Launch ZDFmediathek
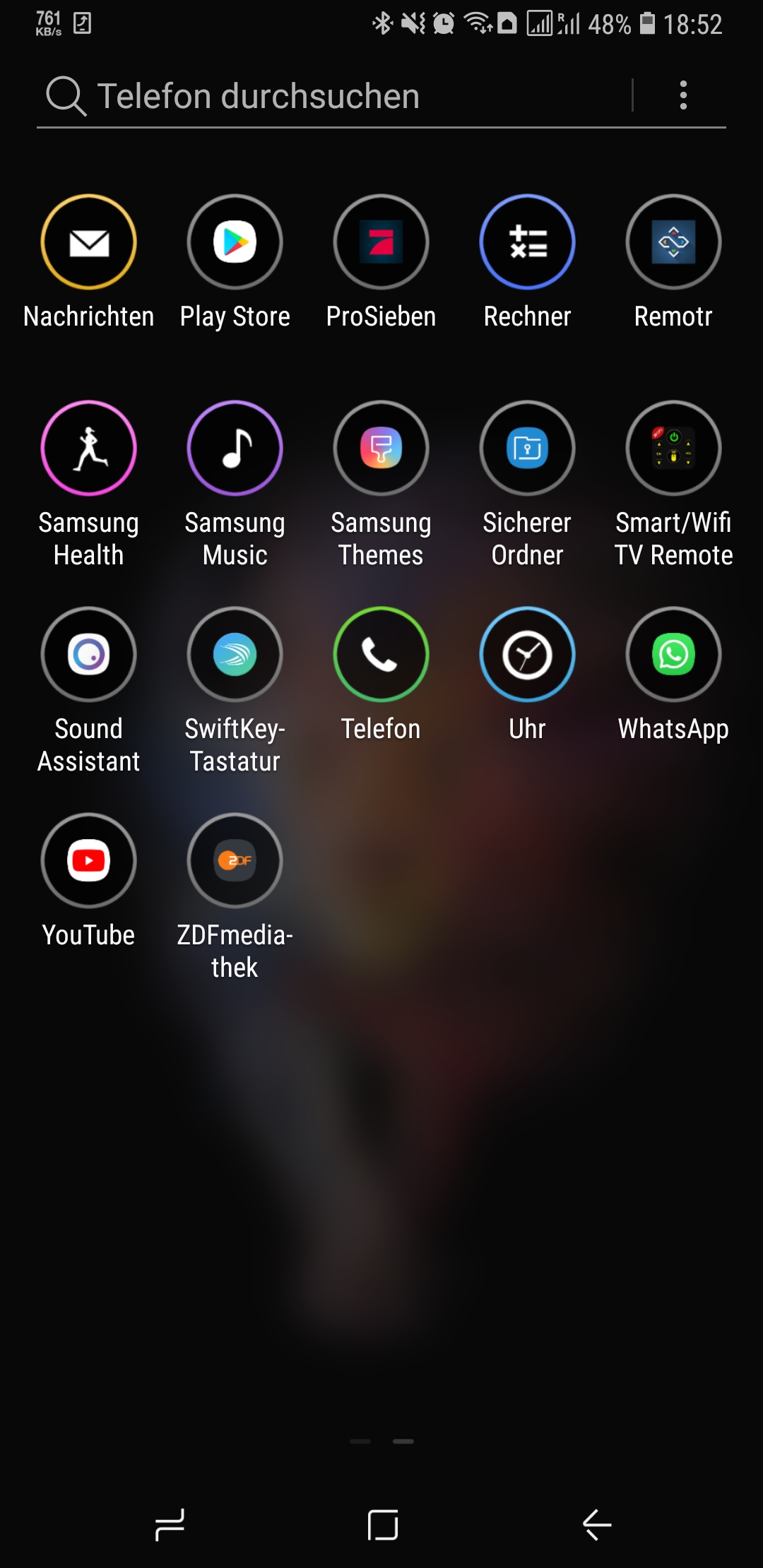The height and width of the screenshot is (1568, 763). coord(235,861)
